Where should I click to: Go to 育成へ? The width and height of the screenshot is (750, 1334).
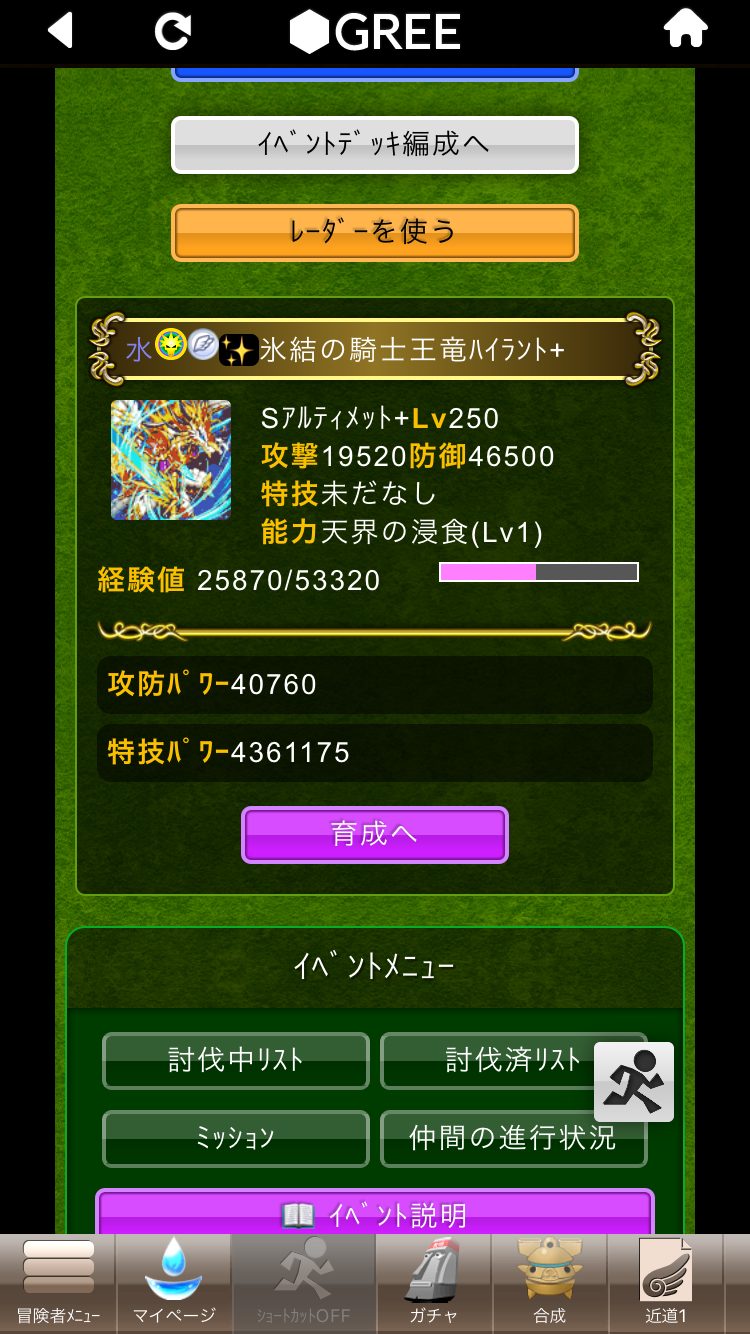coord(374,834)
